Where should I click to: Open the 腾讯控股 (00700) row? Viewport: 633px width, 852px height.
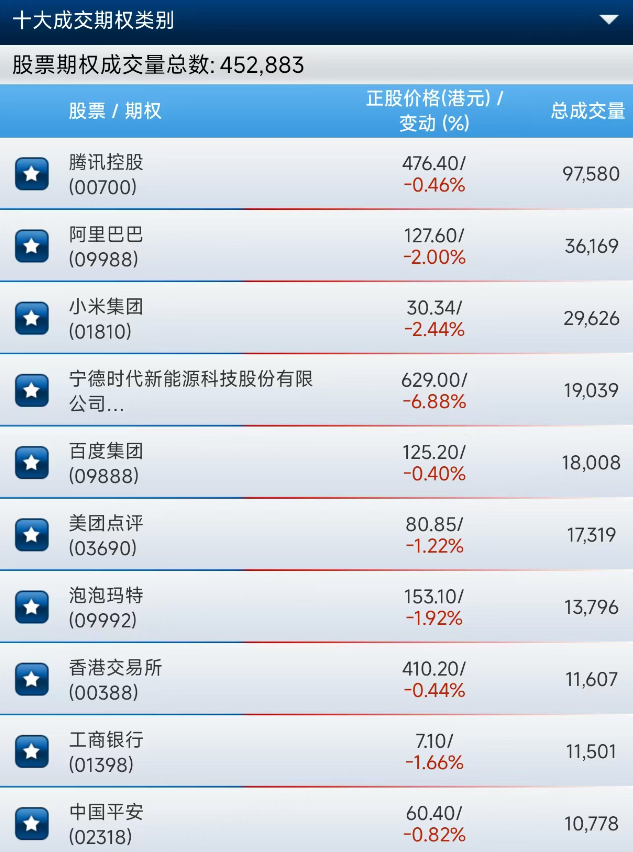(x=316, y=174)
